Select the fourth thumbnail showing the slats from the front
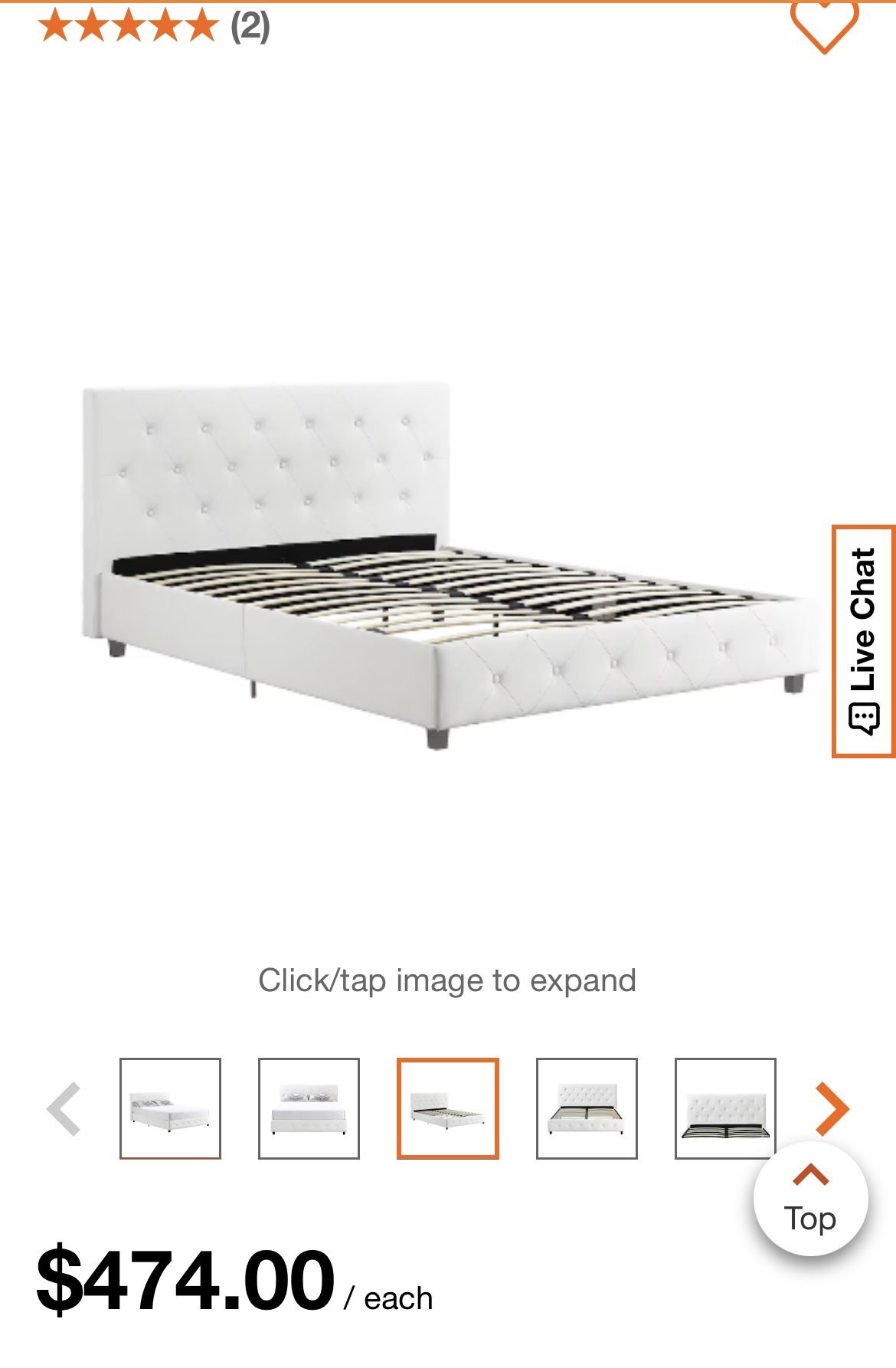This screenshot has height=1368, width=896. coord(587,1108)
